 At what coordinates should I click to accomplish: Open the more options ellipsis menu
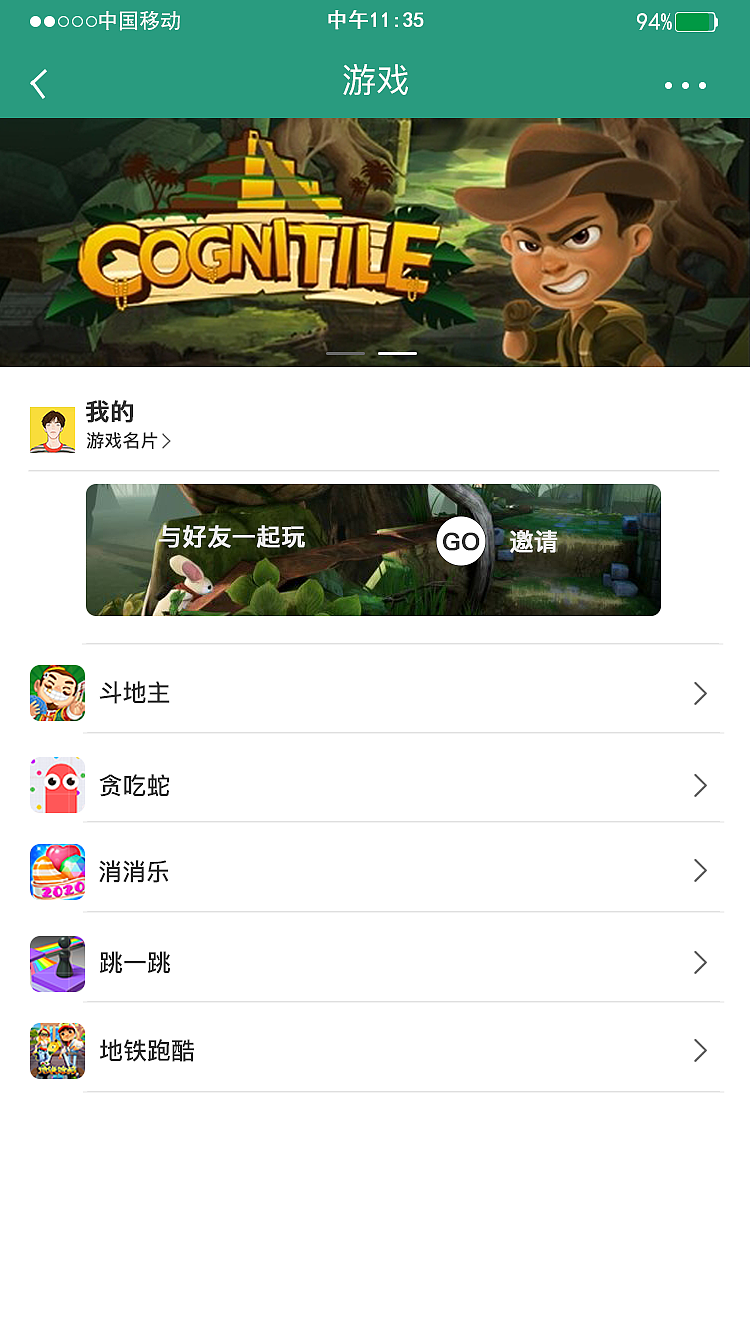pyautogui.click(x=684, y=86)
